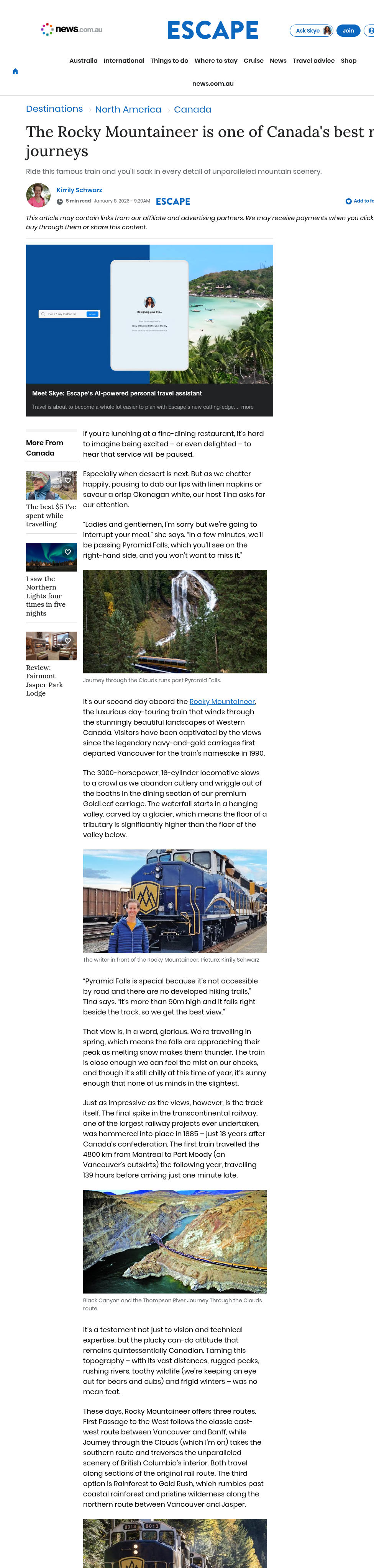This screenshot has width=374, height=1568.
Task: Open the Ask Skye assistant button
Action: (x=311, y=31)
